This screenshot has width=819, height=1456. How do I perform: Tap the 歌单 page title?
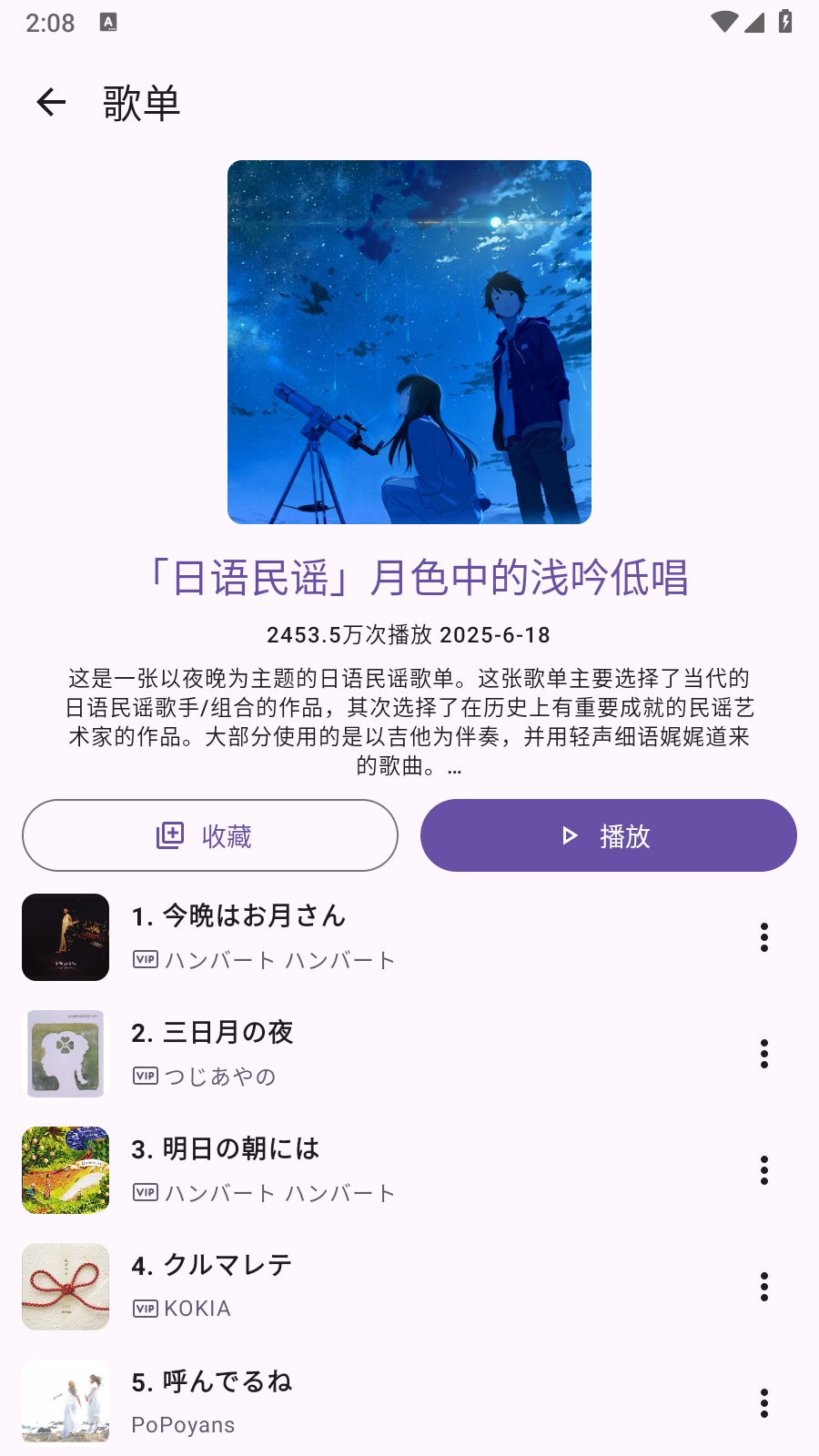142,103
